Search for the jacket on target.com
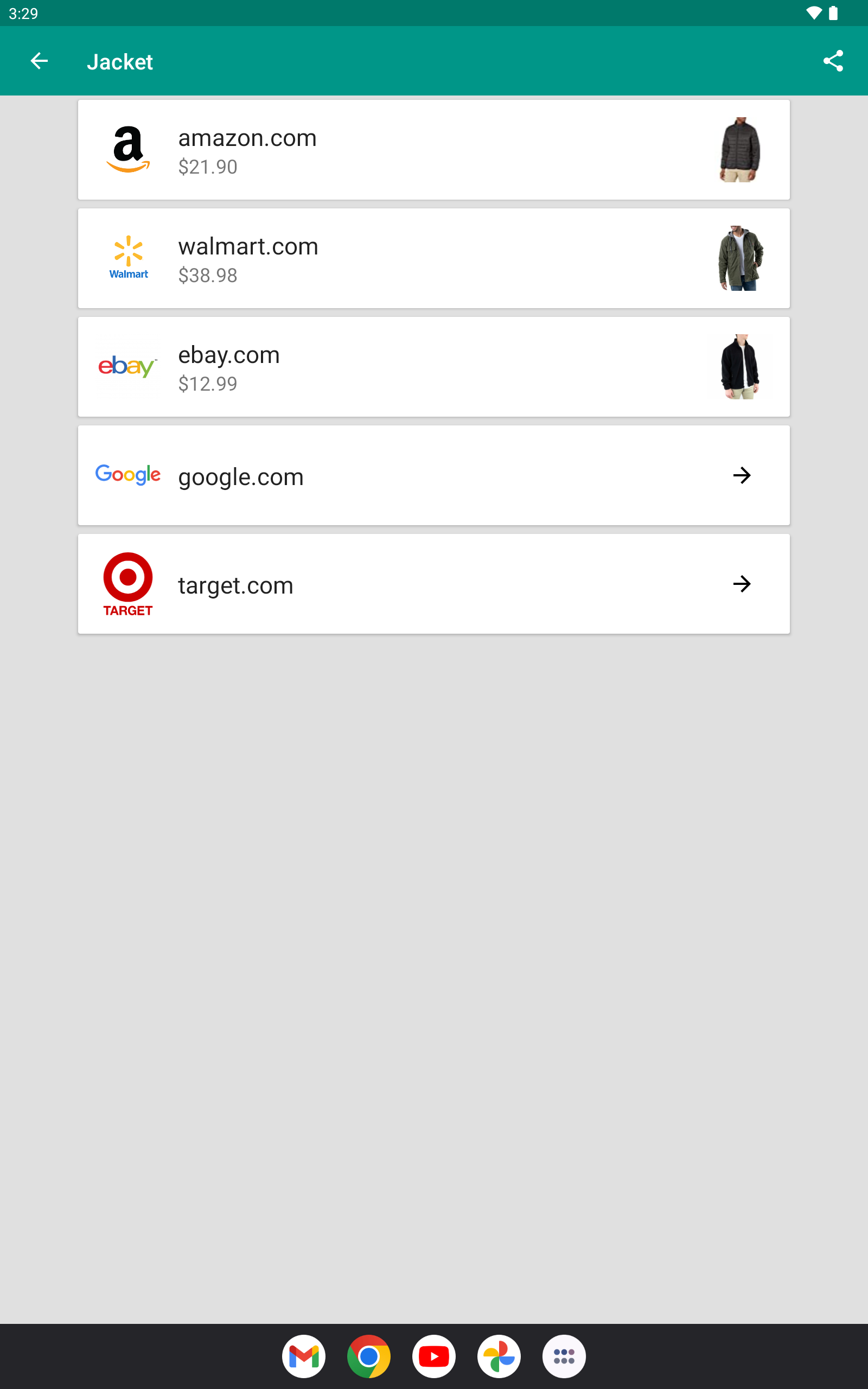 click(434, 584)
